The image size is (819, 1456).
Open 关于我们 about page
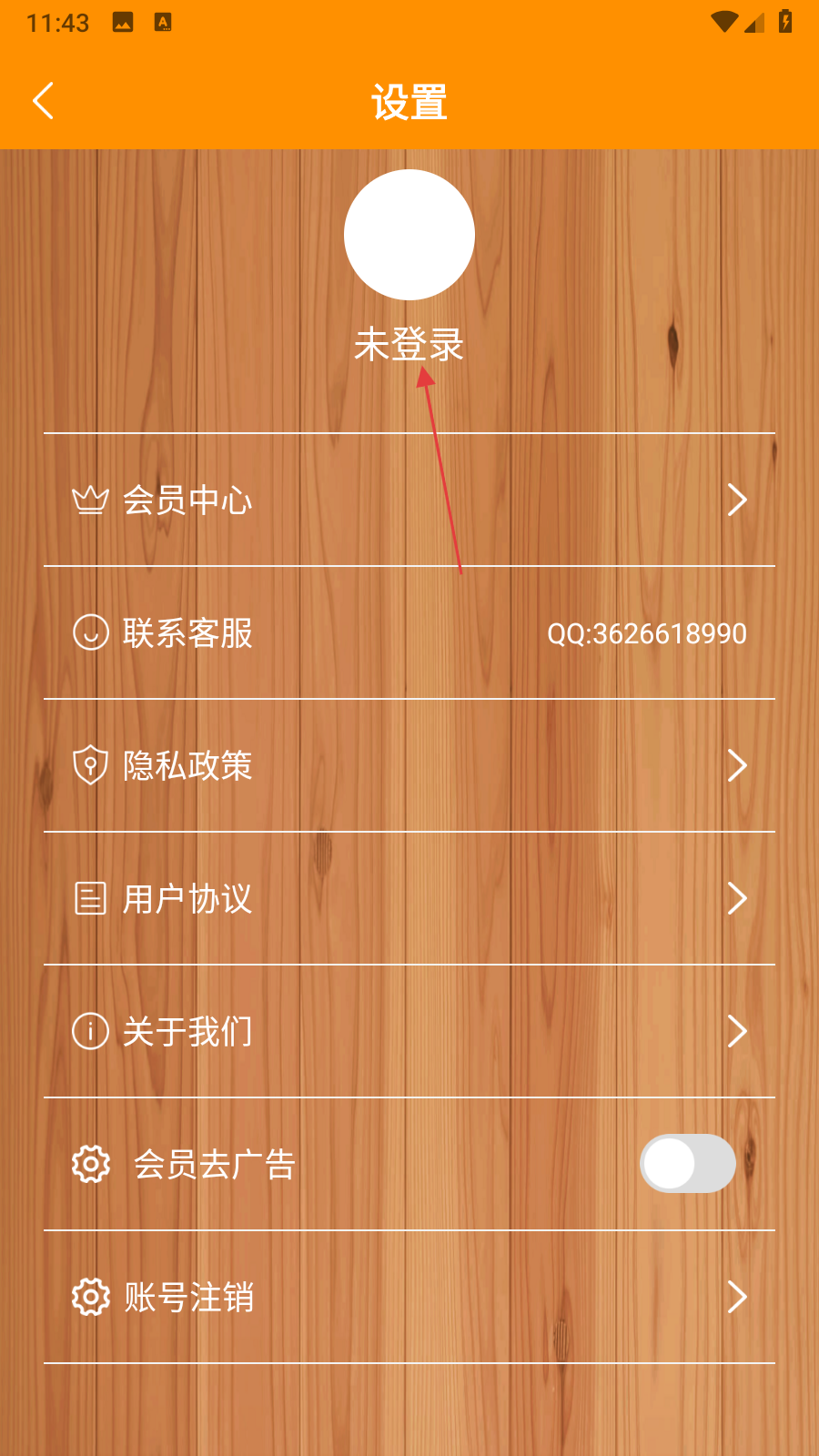(409, 1031)
